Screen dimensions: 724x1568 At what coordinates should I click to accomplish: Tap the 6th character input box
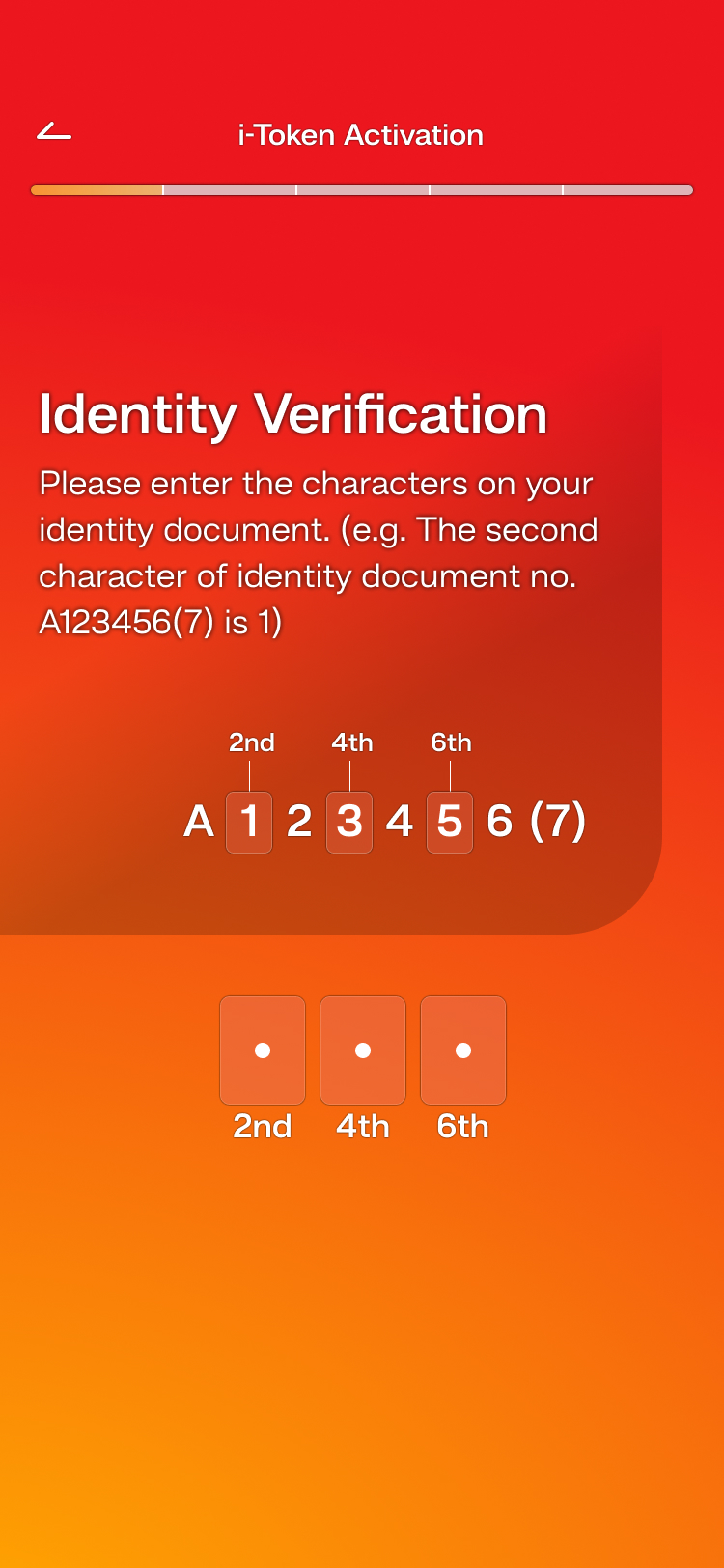[463, 1050]
